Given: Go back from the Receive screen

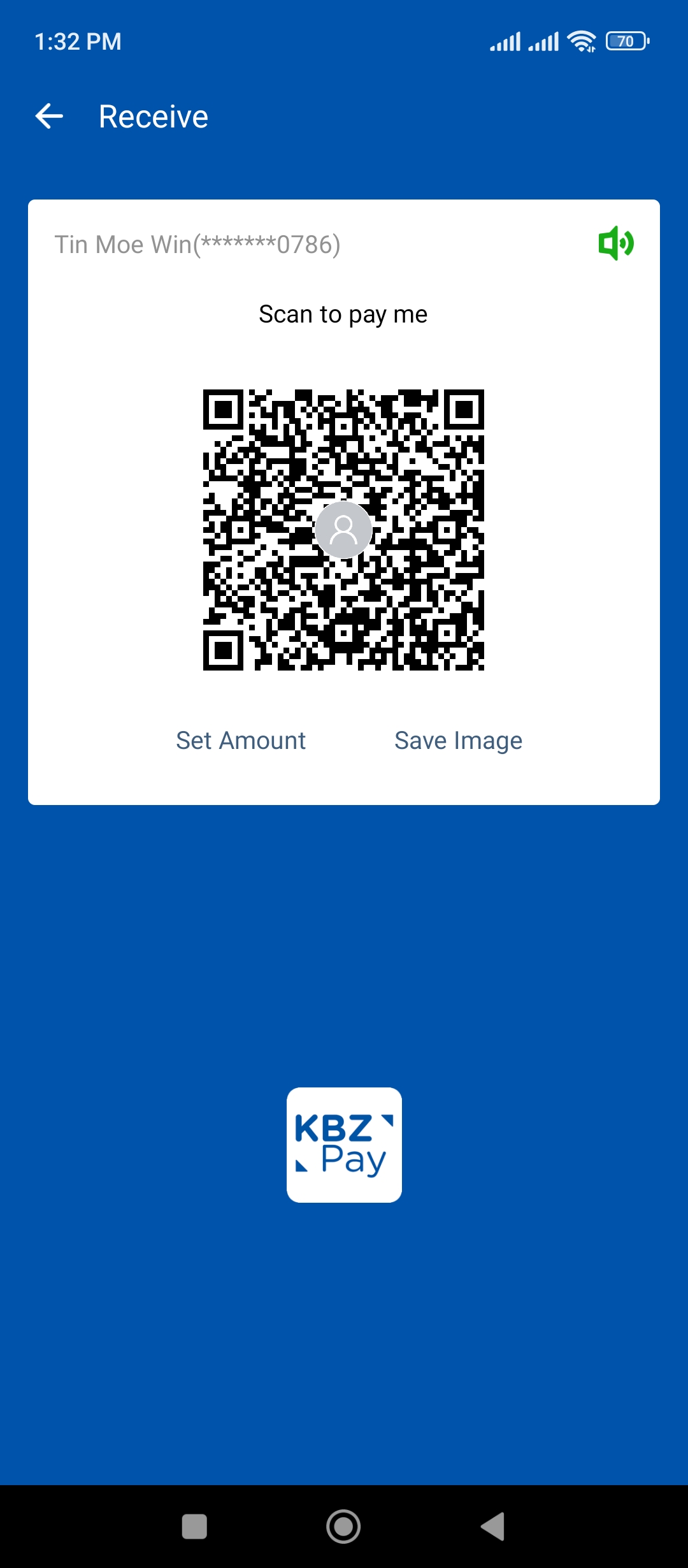Looking at the screenshot, I should [49, 116].
